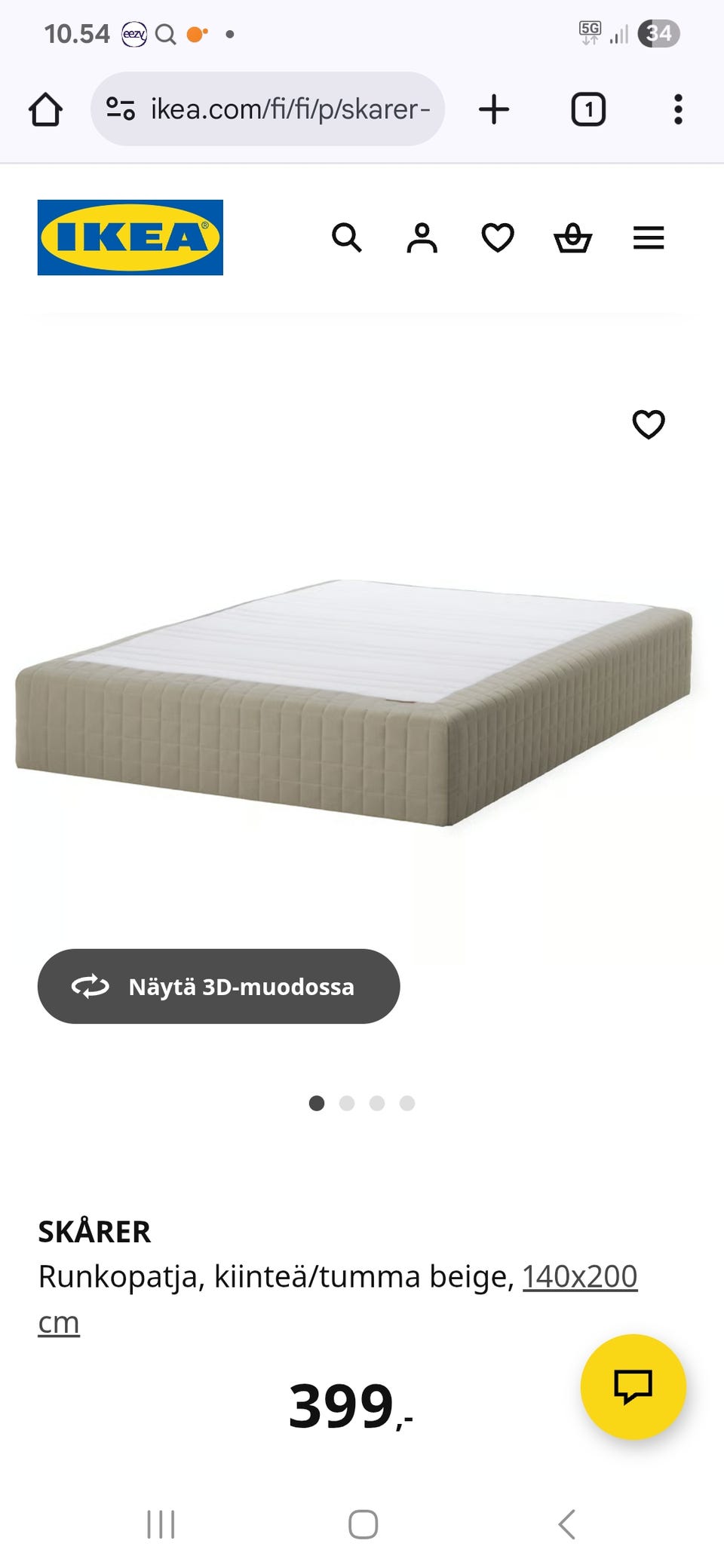Tap the browser home icon
The height and width of the screenshot is (1568, 724).
coord(47,108)
